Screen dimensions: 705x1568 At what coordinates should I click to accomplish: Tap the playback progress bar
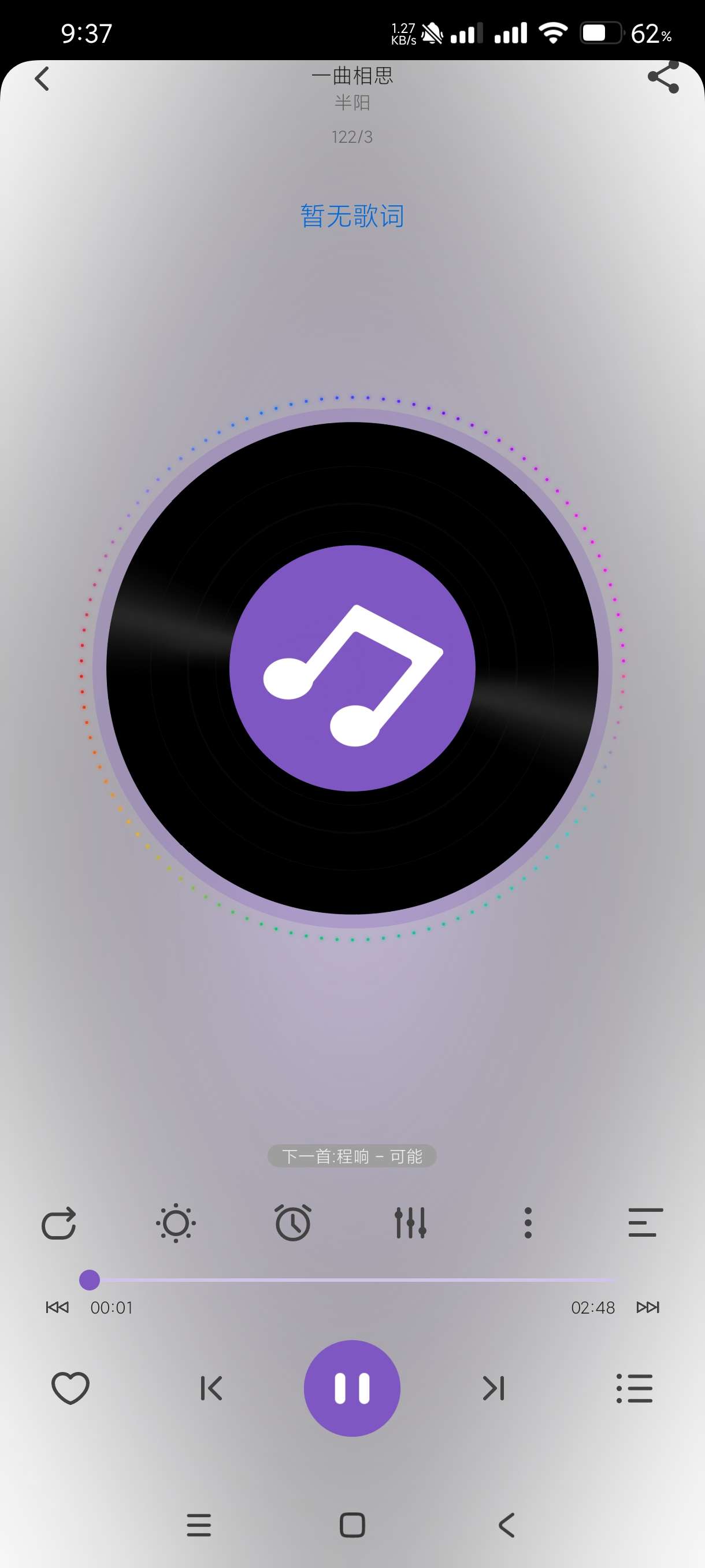[353, 1280]
